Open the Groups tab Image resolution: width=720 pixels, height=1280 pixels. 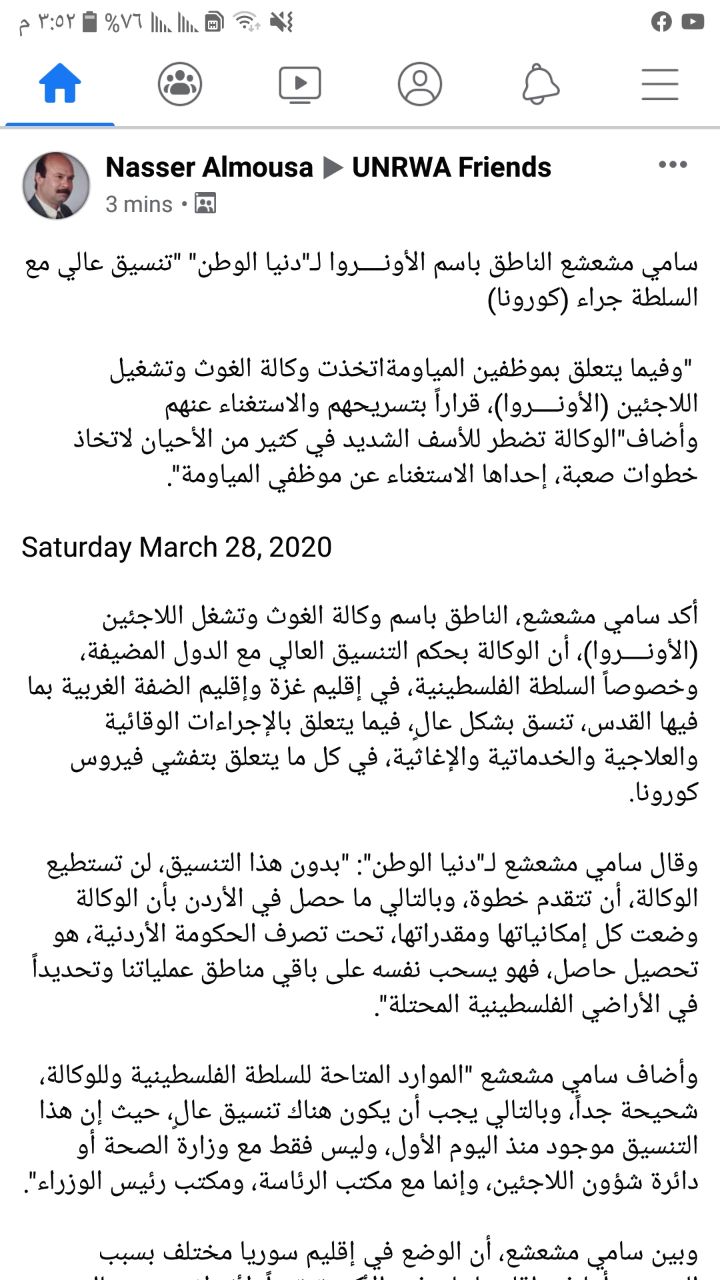click(180, 85)
